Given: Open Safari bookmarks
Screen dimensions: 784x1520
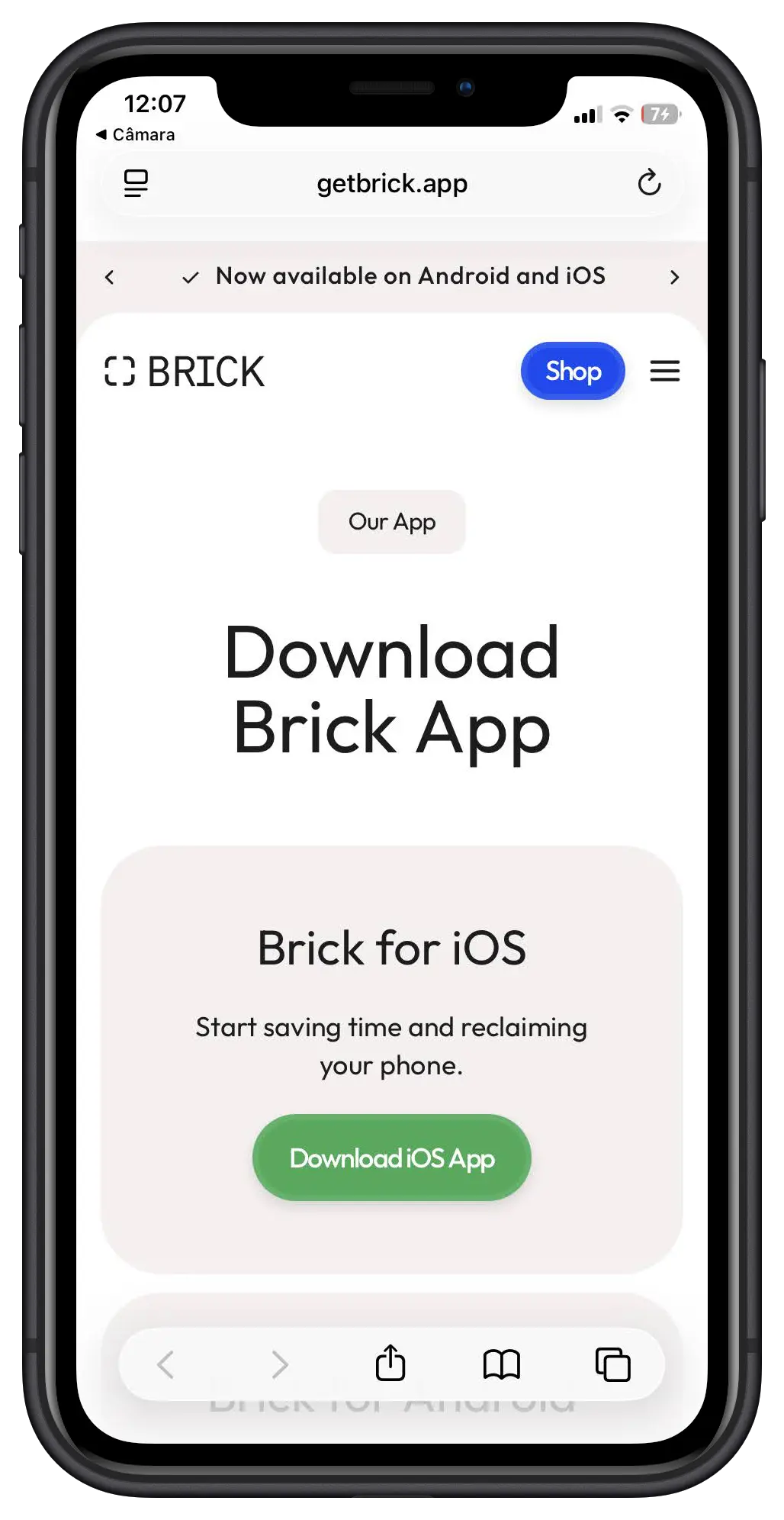Looking at the screenshot, I should (x=501, y=1364).
